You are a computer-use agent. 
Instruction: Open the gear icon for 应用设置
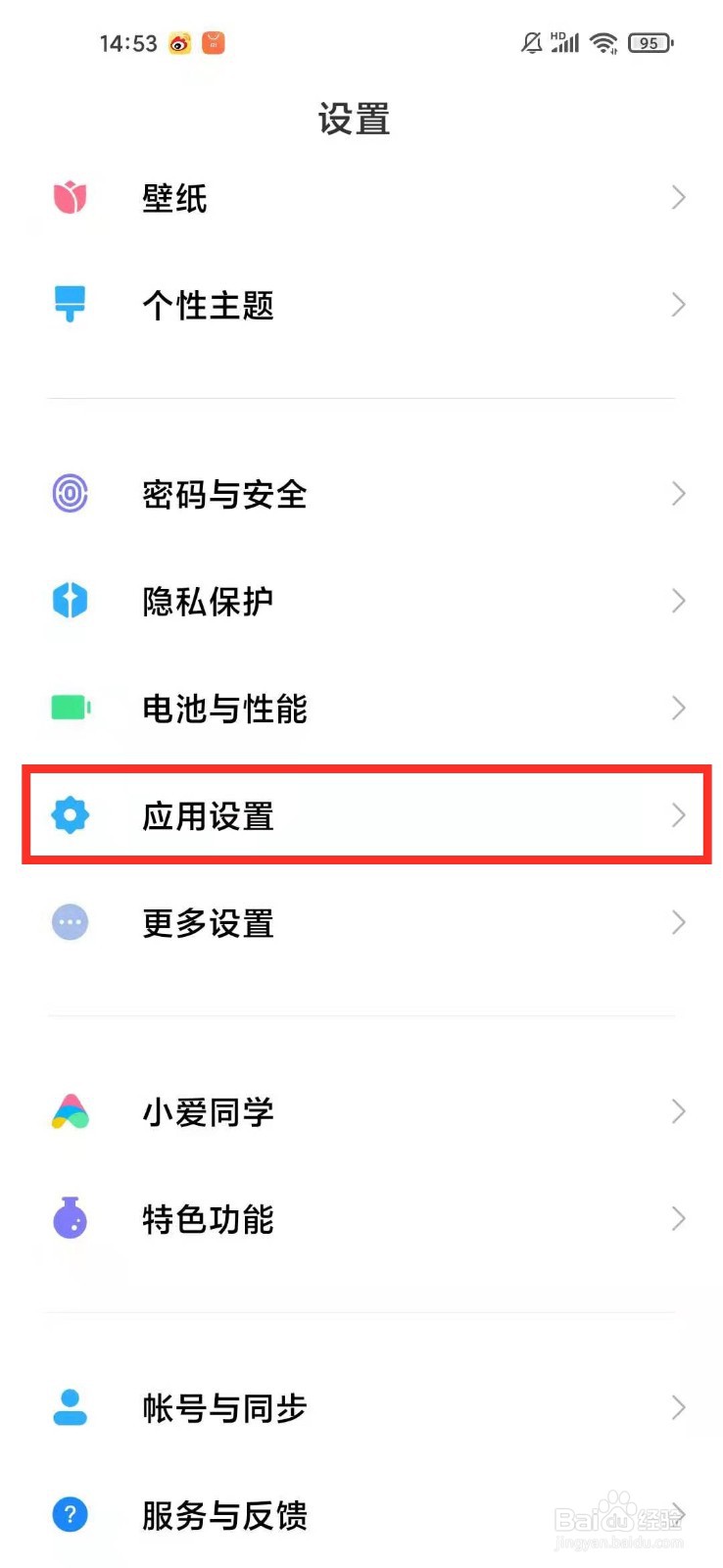(70, 815)
